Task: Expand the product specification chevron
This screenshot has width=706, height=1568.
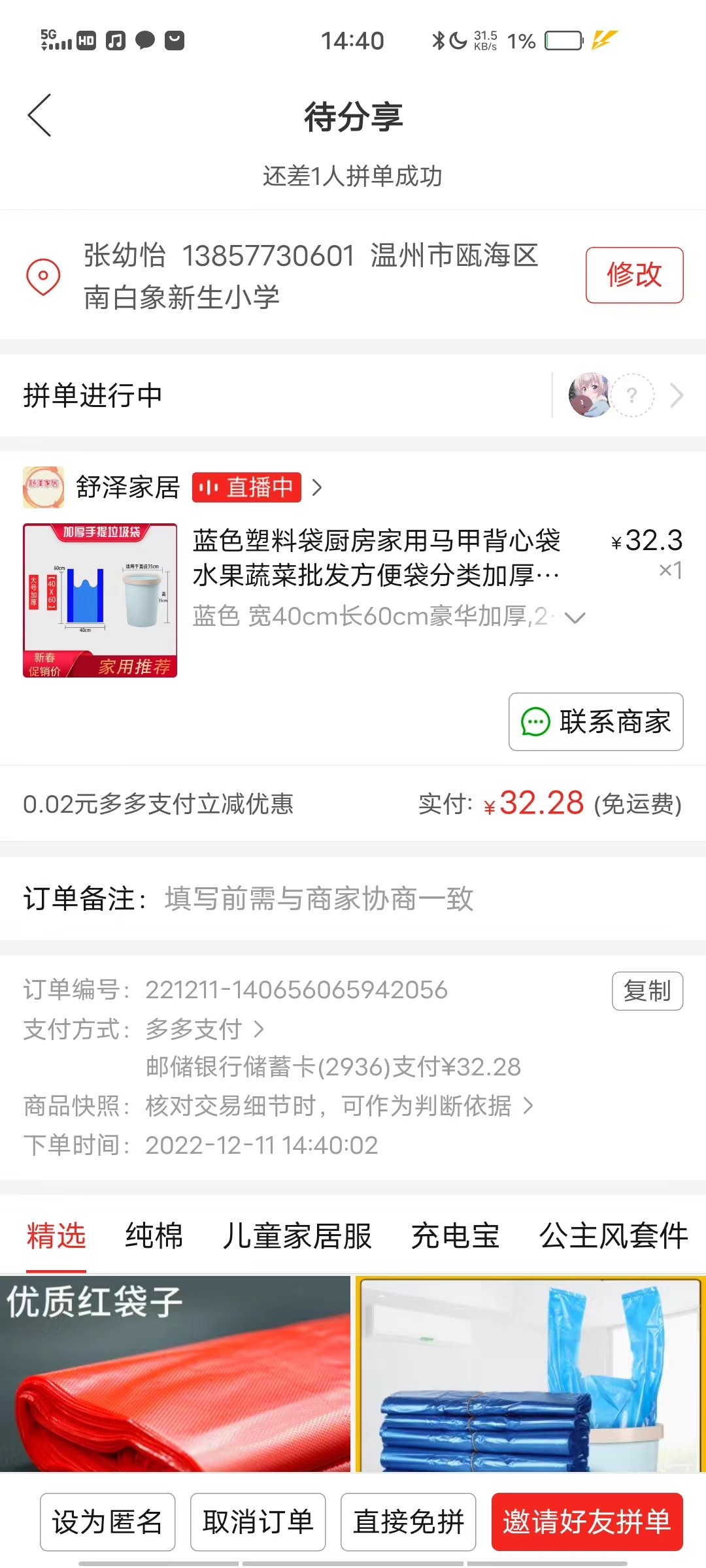Action: pyautogui.click(x=575, y=617)
